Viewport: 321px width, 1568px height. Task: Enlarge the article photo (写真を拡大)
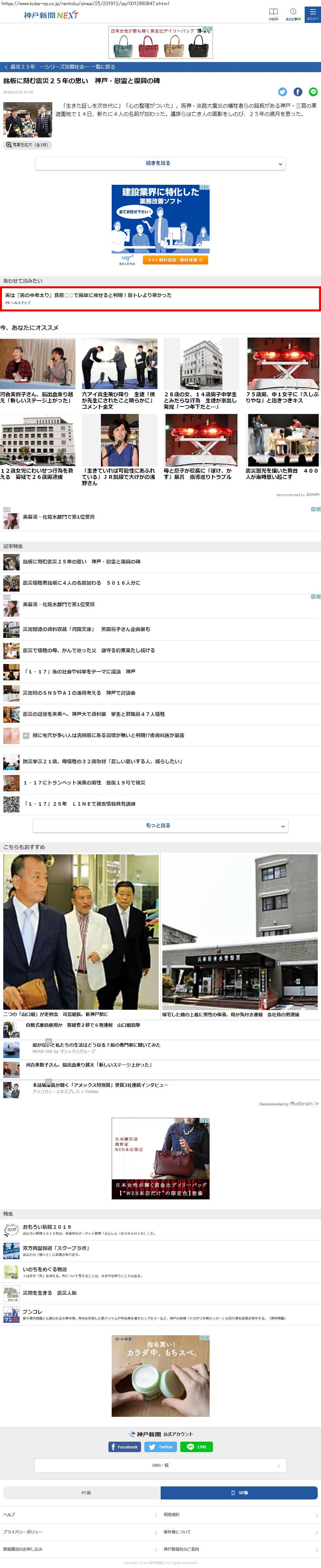(x=27, y=145)
